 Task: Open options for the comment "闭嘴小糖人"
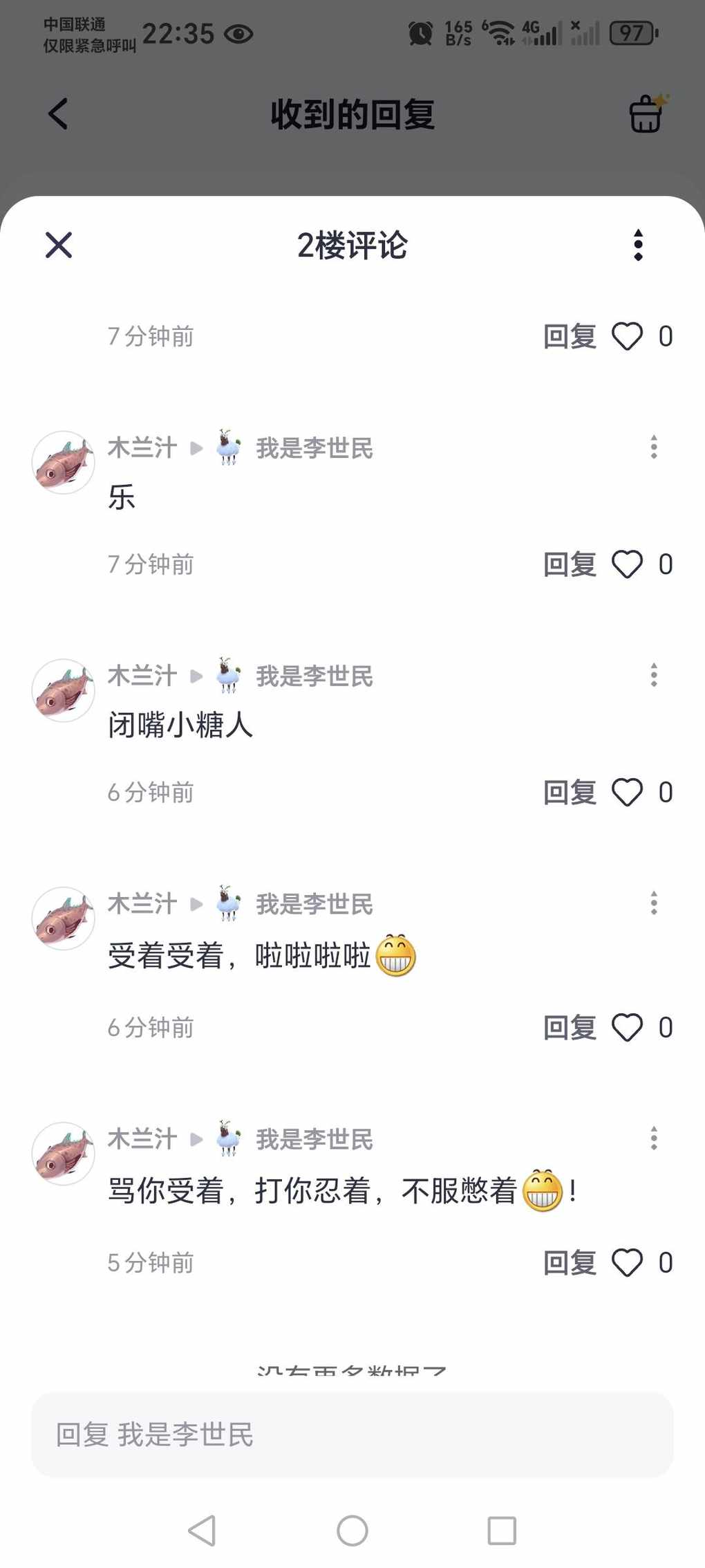click(x=653, y=675)
